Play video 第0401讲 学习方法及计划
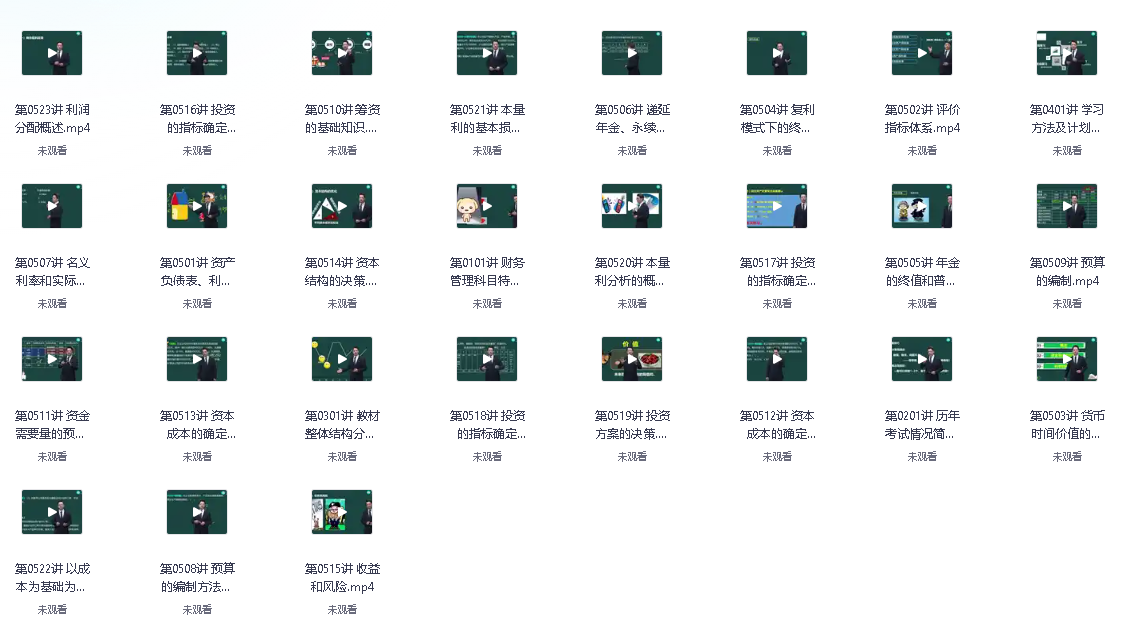Image resolution: width=1125 pixels, height=622 pixels. click(x=1067, y=53)
